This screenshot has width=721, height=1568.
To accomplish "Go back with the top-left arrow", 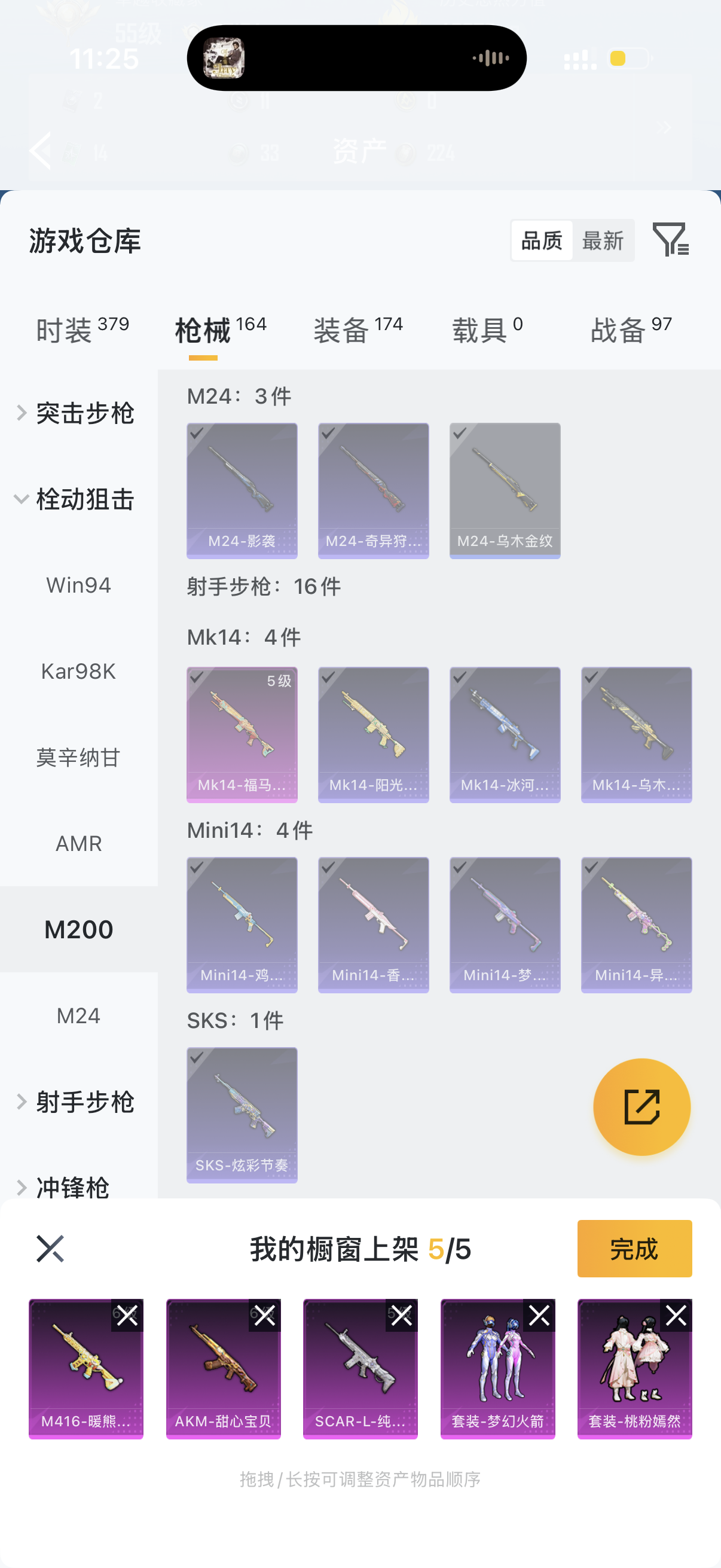I will pos(40,150).
